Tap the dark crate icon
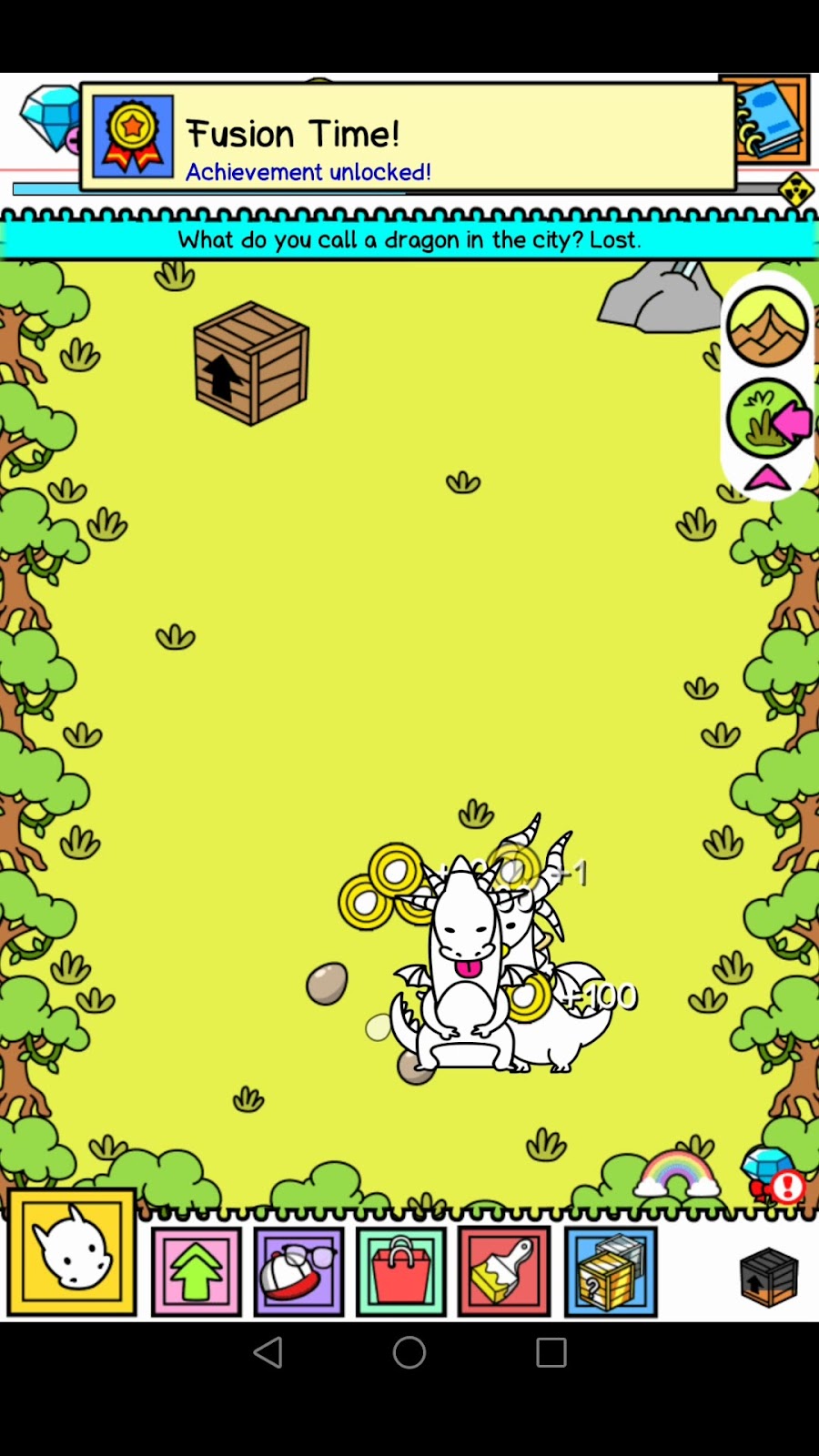The image size is (819, 1456). coord(768,1277)
